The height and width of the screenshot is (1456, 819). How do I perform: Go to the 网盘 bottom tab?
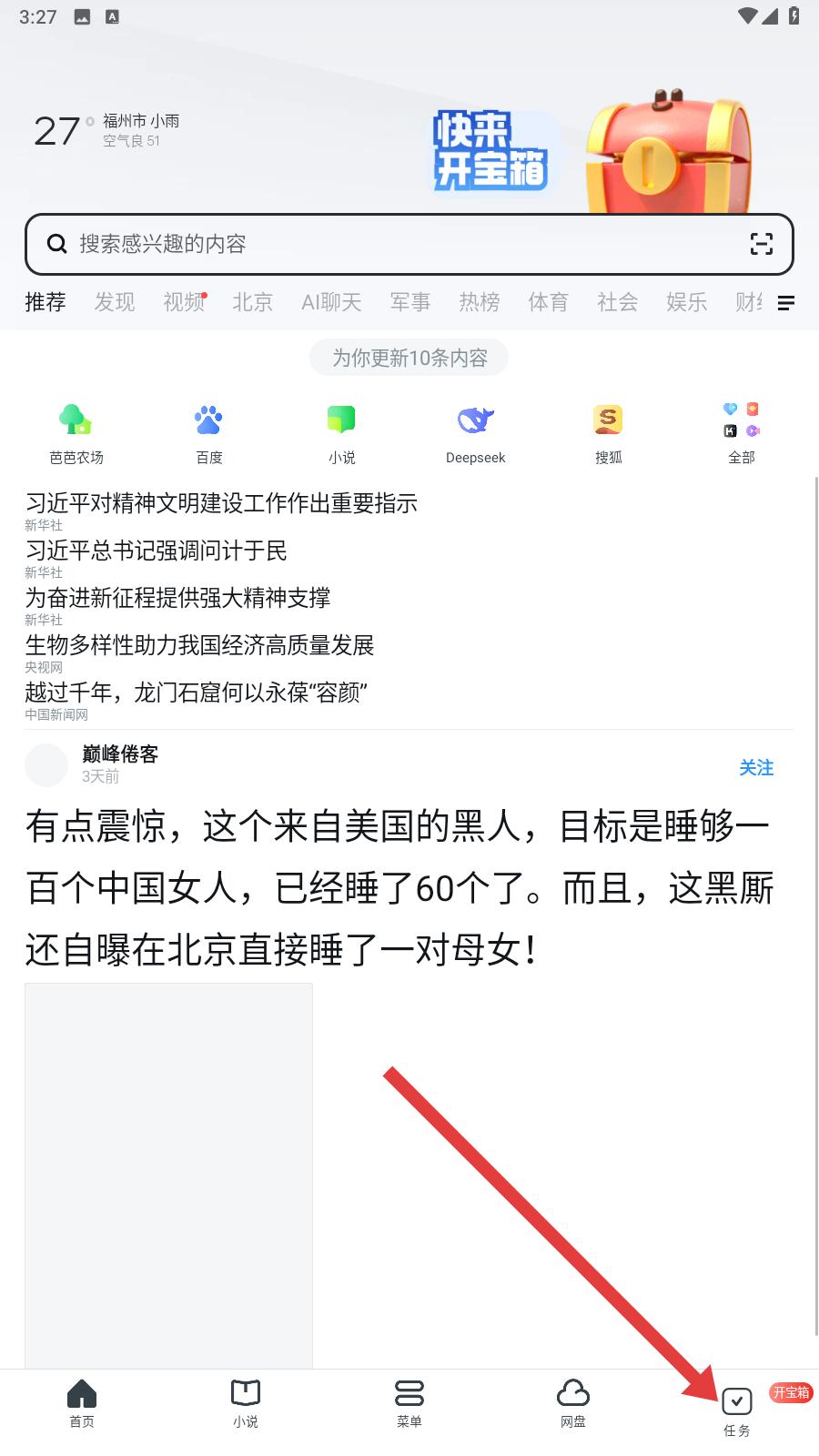[573, 1404]
